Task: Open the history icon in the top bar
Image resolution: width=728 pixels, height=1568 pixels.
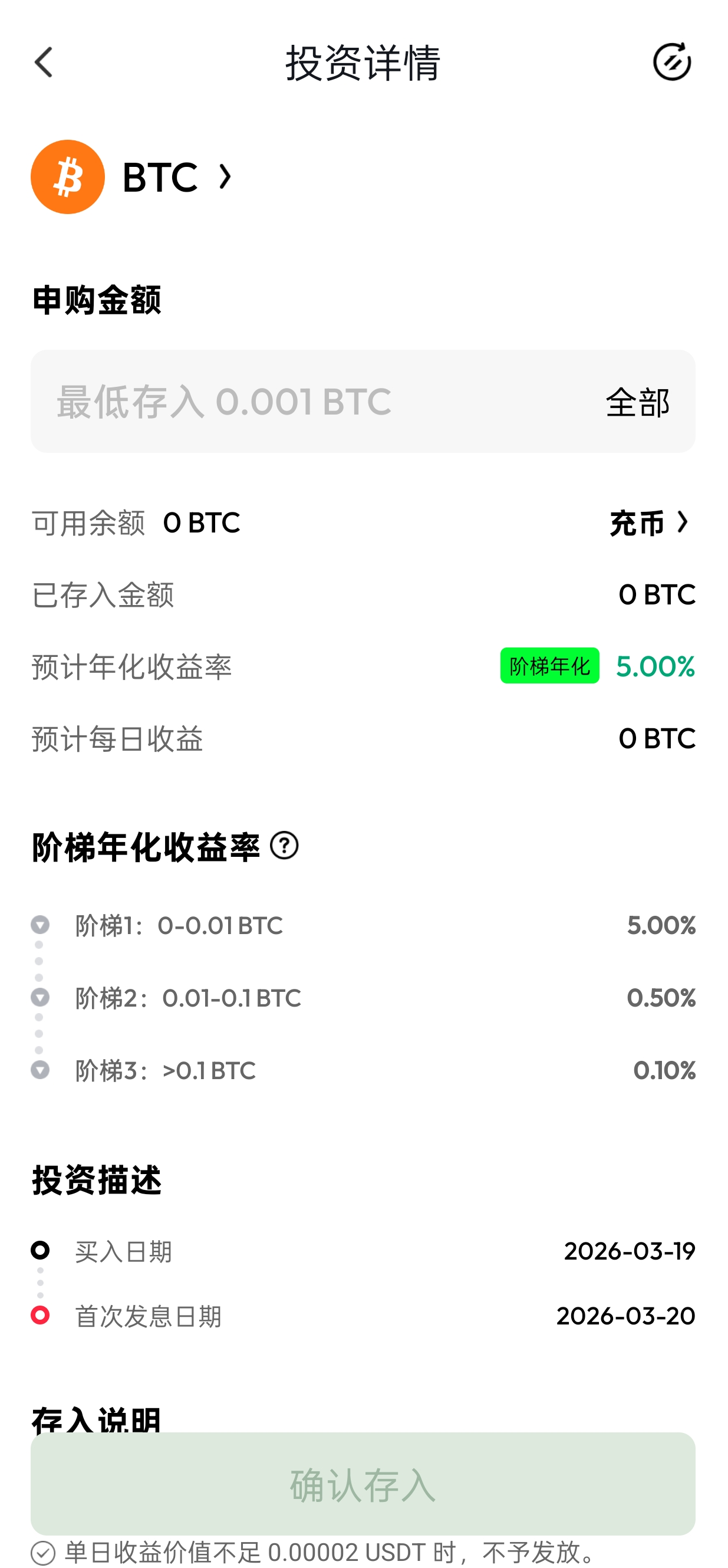Action: pos(671,62)
